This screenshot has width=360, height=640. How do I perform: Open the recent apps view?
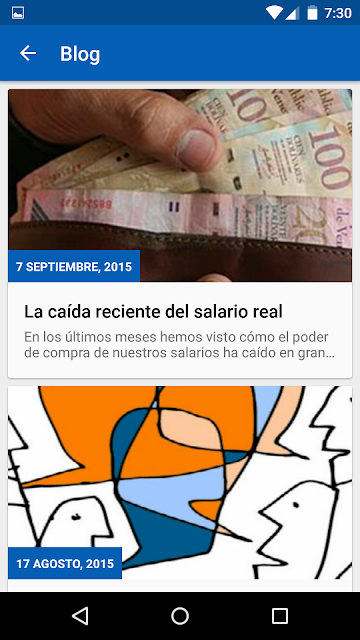click(280, 616)
